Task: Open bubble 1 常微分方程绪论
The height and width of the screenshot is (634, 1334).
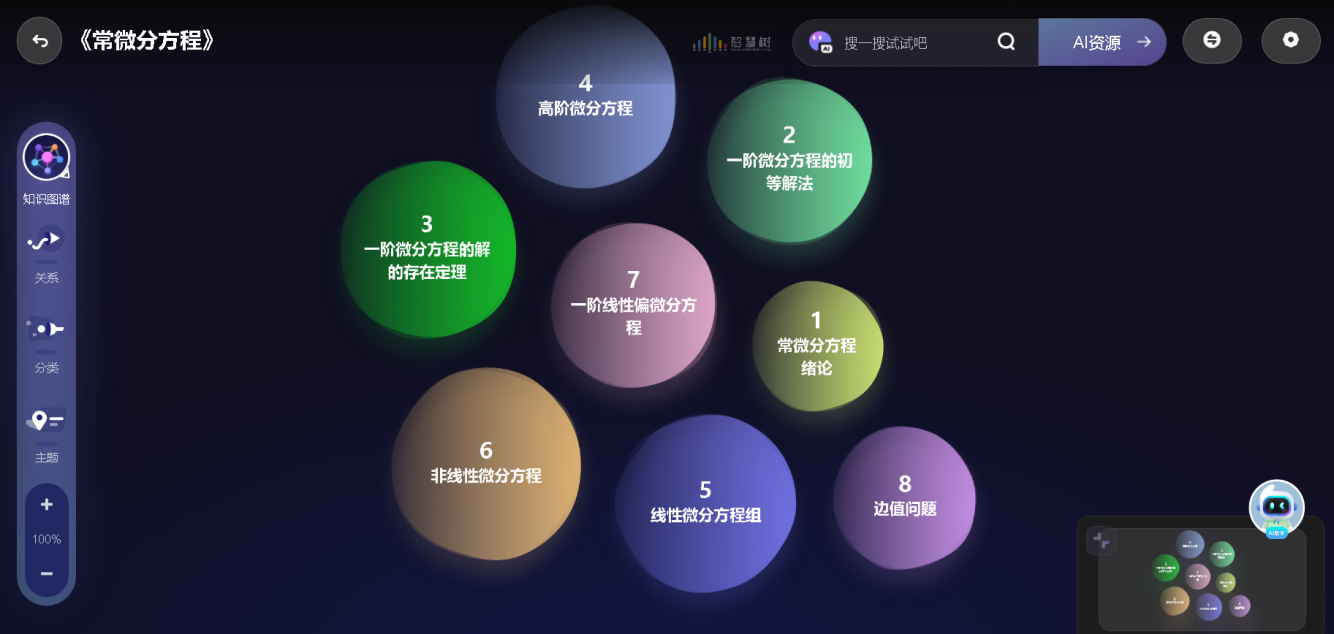Action: [x=817, y=346]
